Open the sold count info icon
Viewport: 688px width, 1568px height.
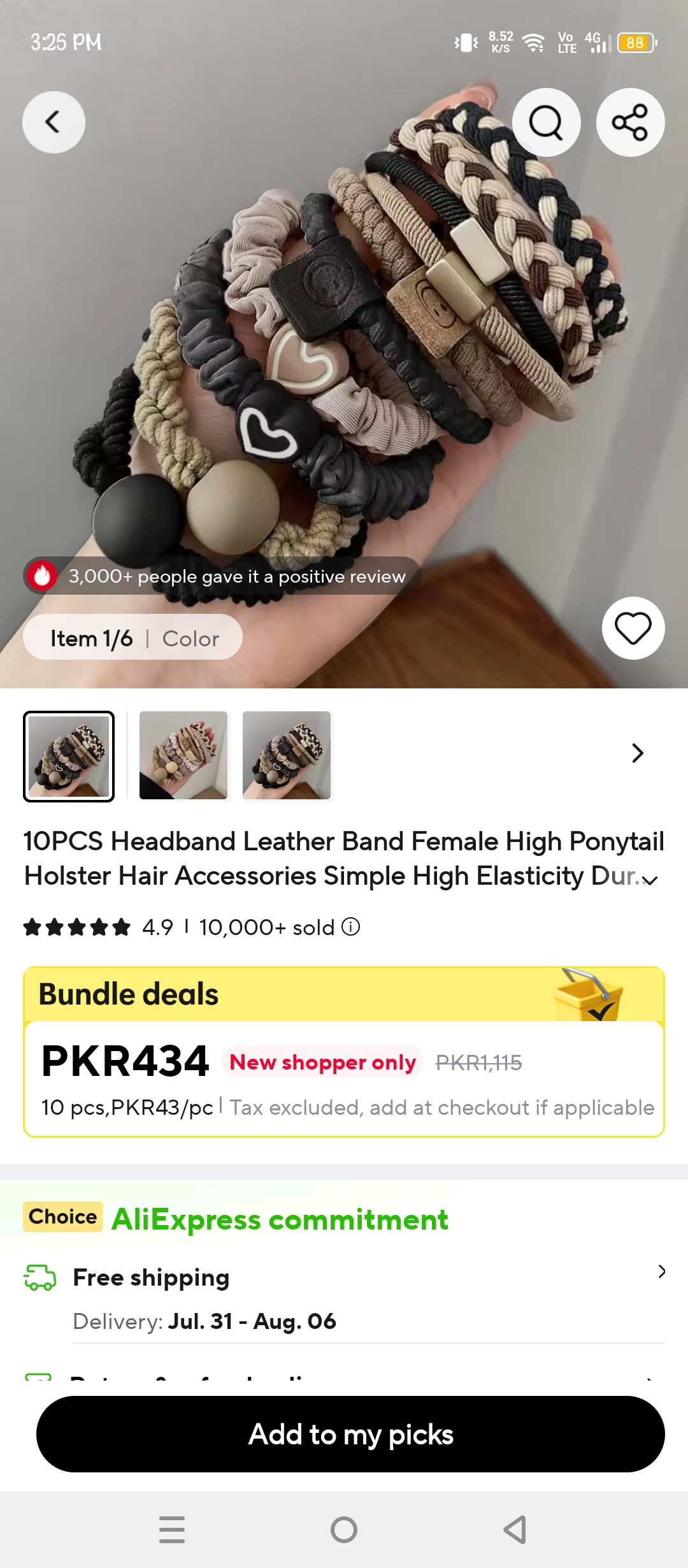(x=351, y=926)
